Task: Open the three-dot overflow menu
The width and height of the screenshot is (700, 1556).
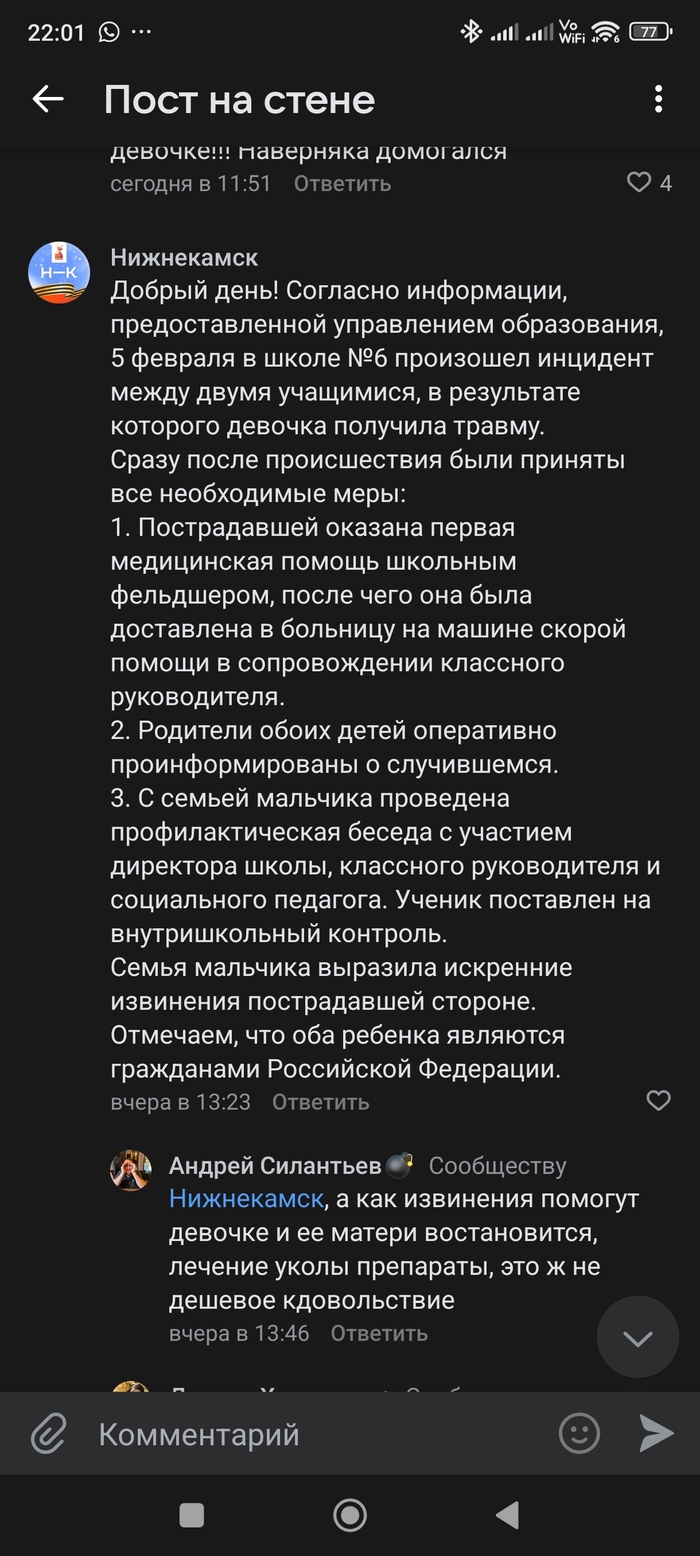Action: click(657, 99)
